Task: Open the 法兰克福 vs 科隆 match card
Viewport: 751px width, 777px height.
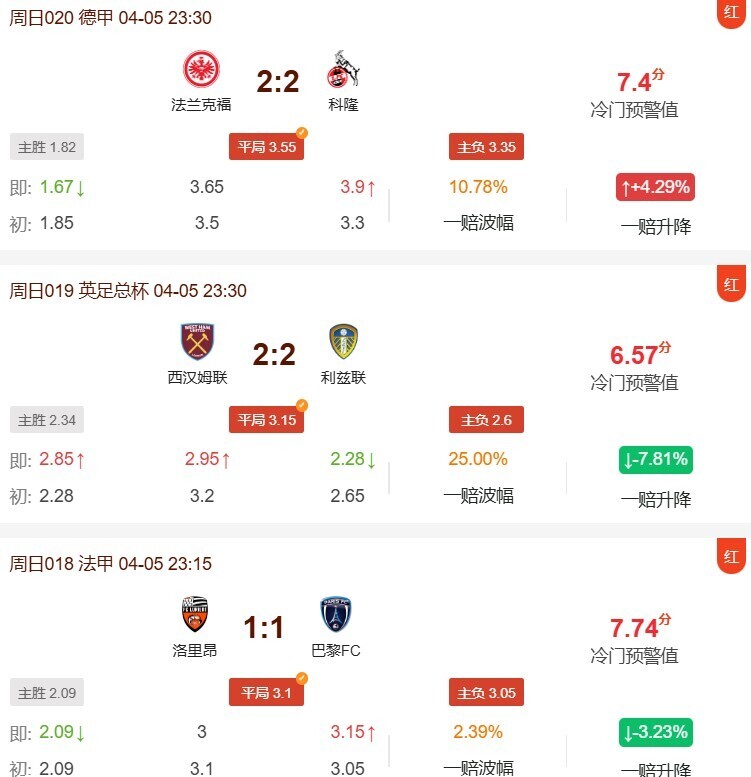Action: (x=277, y=82)
